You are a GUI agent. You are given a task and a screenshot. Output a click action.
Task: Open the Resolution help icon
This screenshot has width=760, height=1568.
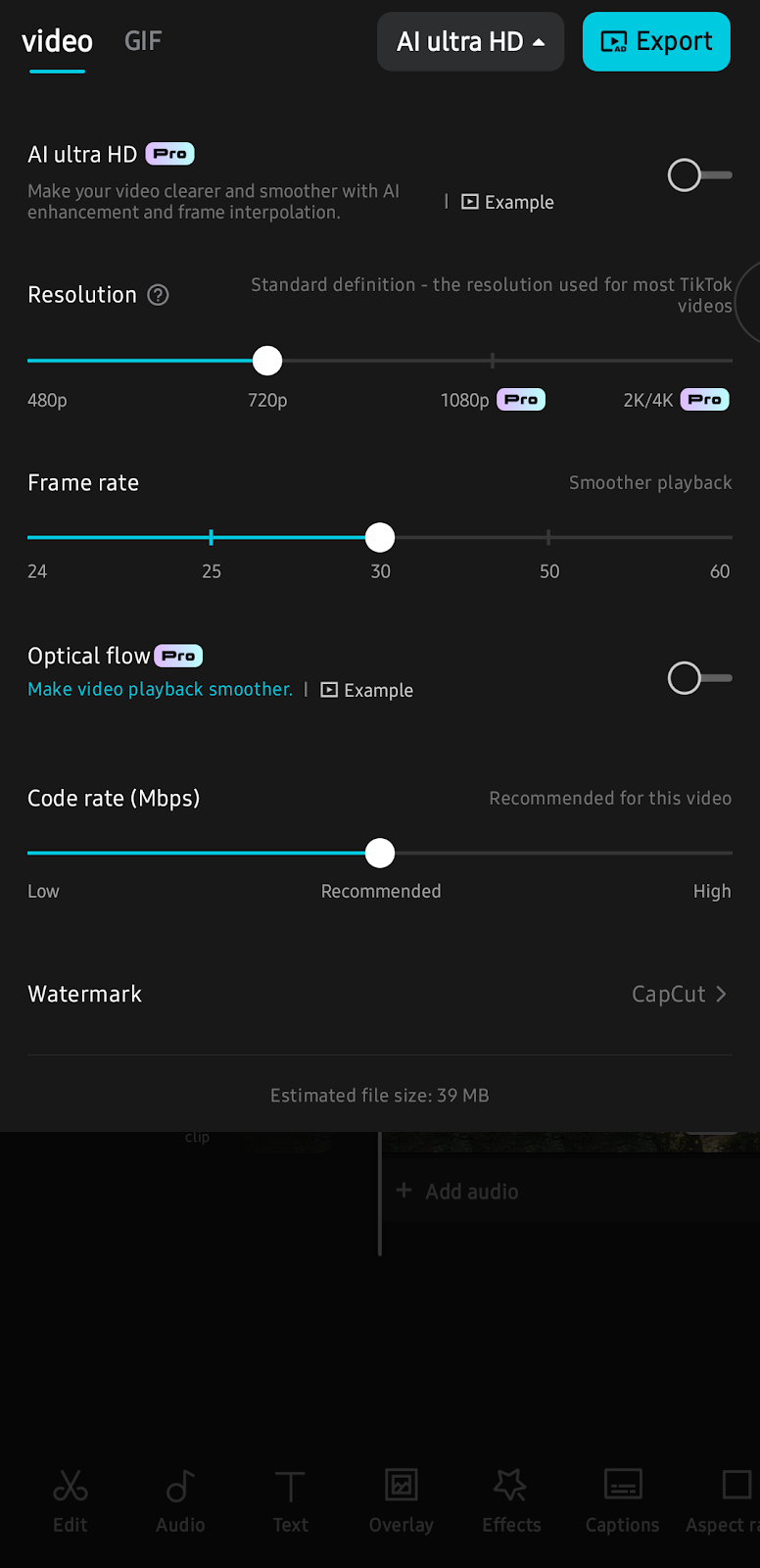tap(158, 295)
